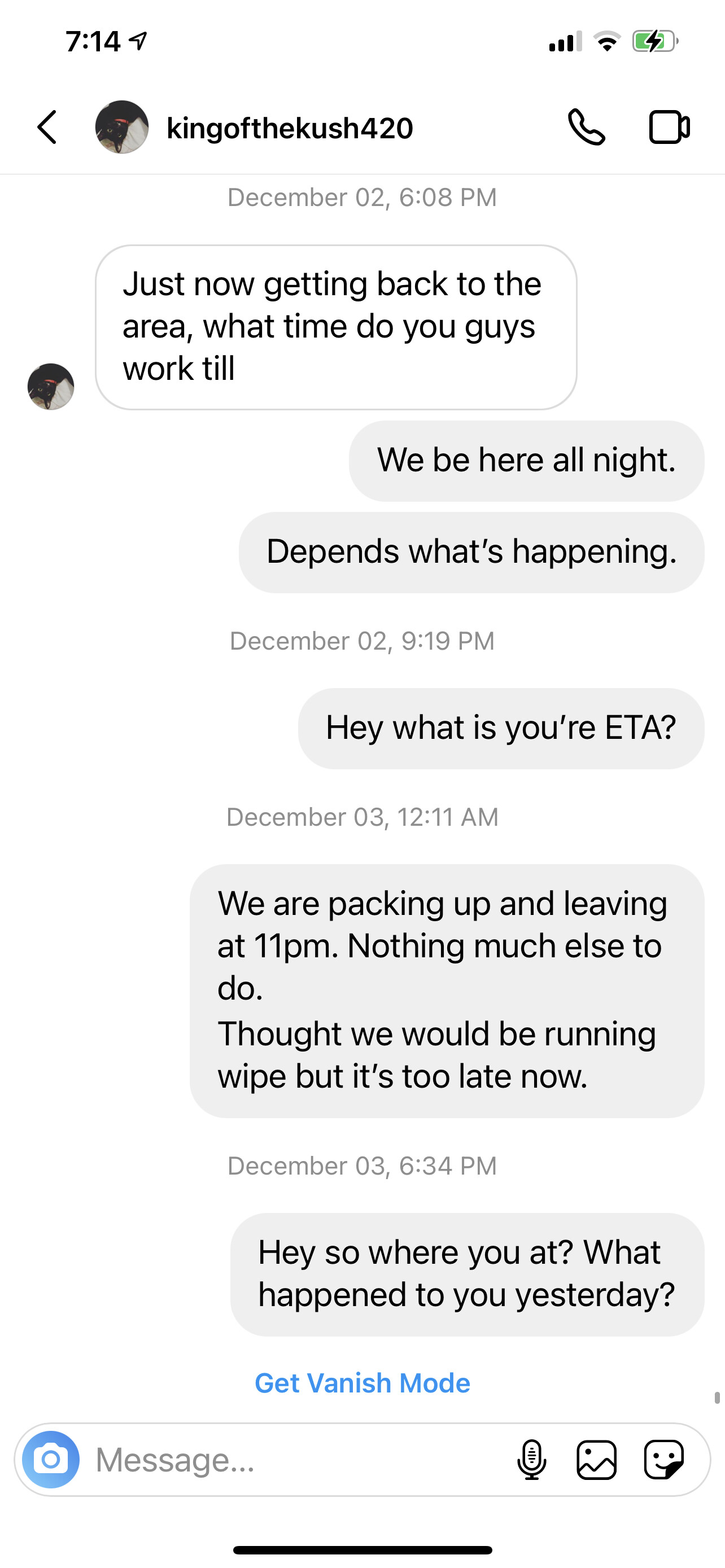Go back to the inbox
725x1568 pixels.
point(47,127)
